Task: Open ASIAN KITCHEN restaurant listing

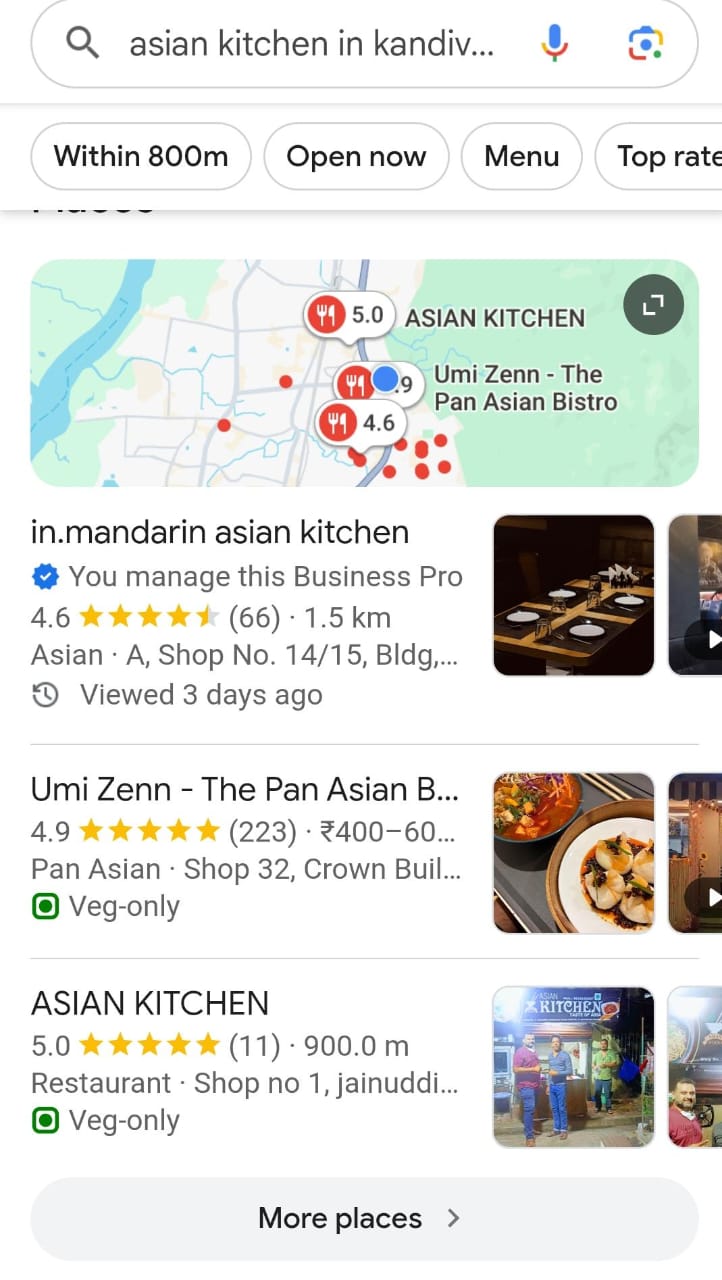Action: 150,1004
